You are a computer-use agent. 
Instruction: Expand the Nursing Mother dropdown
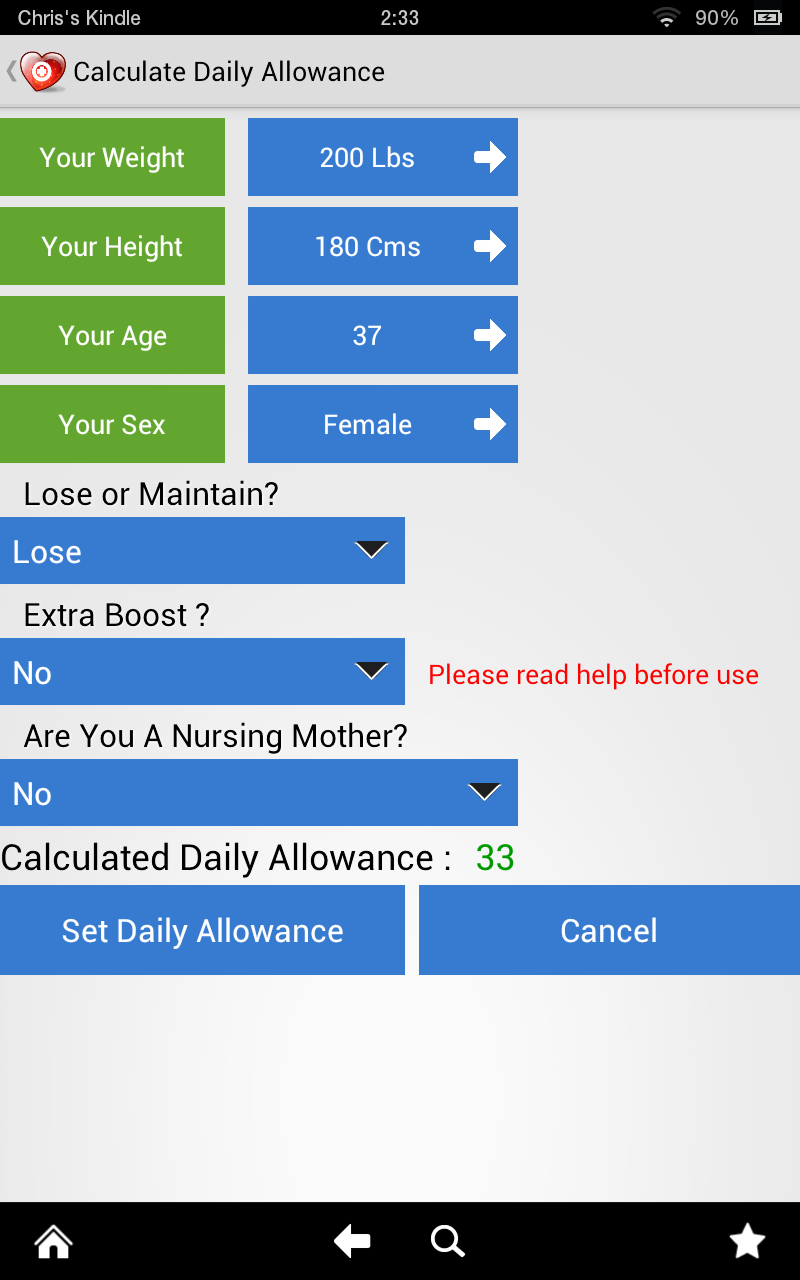[x=258, y=793]
